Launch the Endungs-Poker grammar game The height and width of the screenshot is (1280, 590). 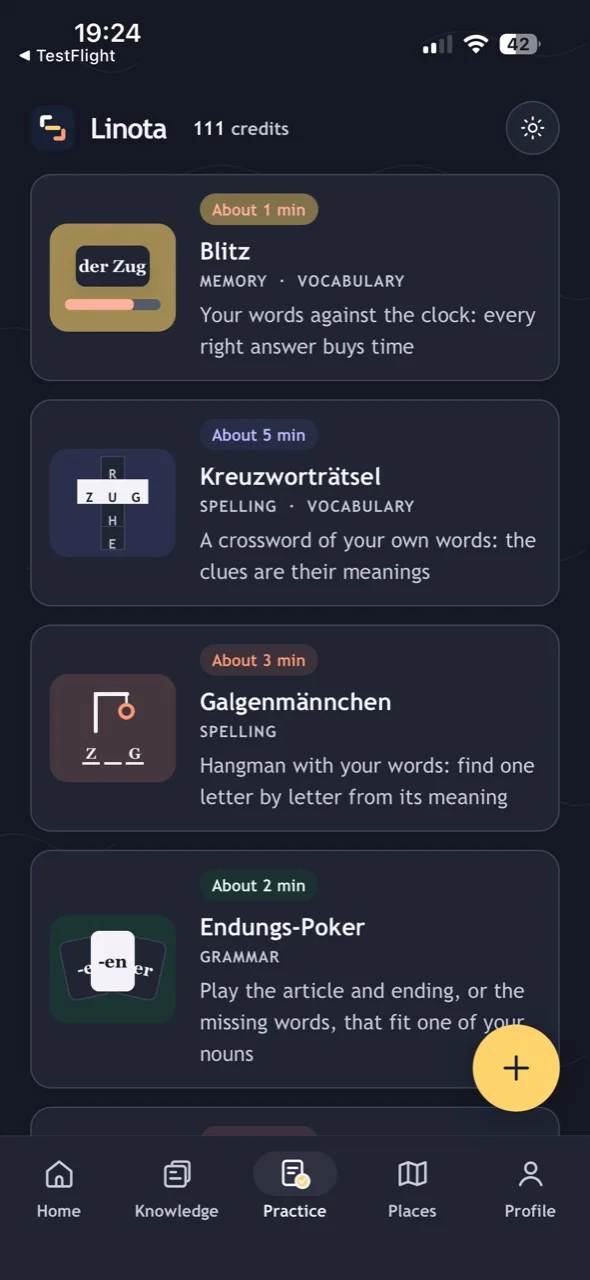pyautogui.click(x=295, y=969)
